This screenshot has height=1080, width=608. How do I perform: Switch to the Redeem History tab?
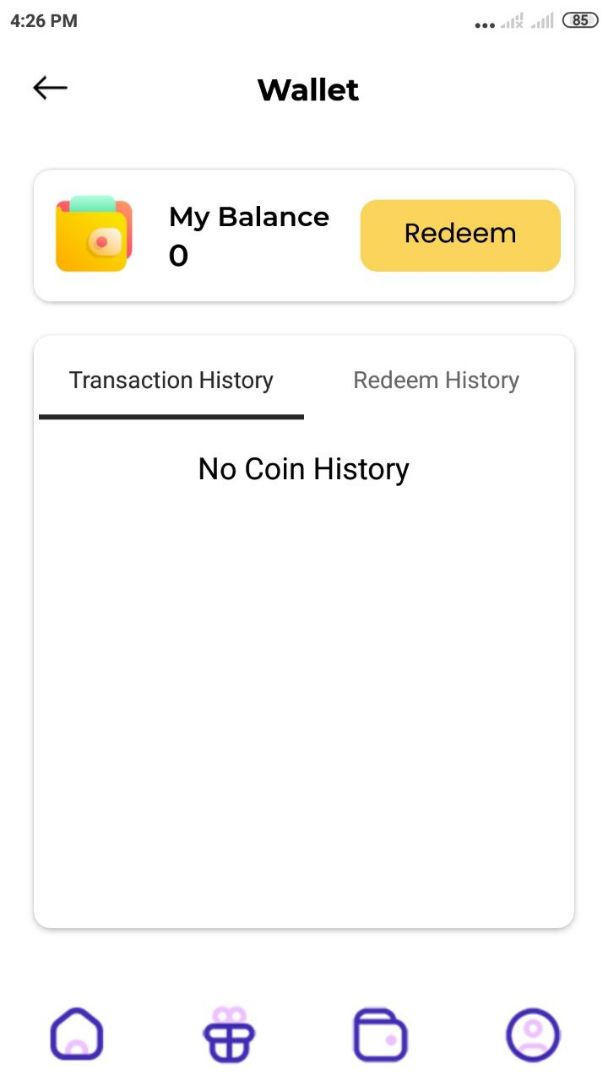pyautogui.click(x=436, y=381)
